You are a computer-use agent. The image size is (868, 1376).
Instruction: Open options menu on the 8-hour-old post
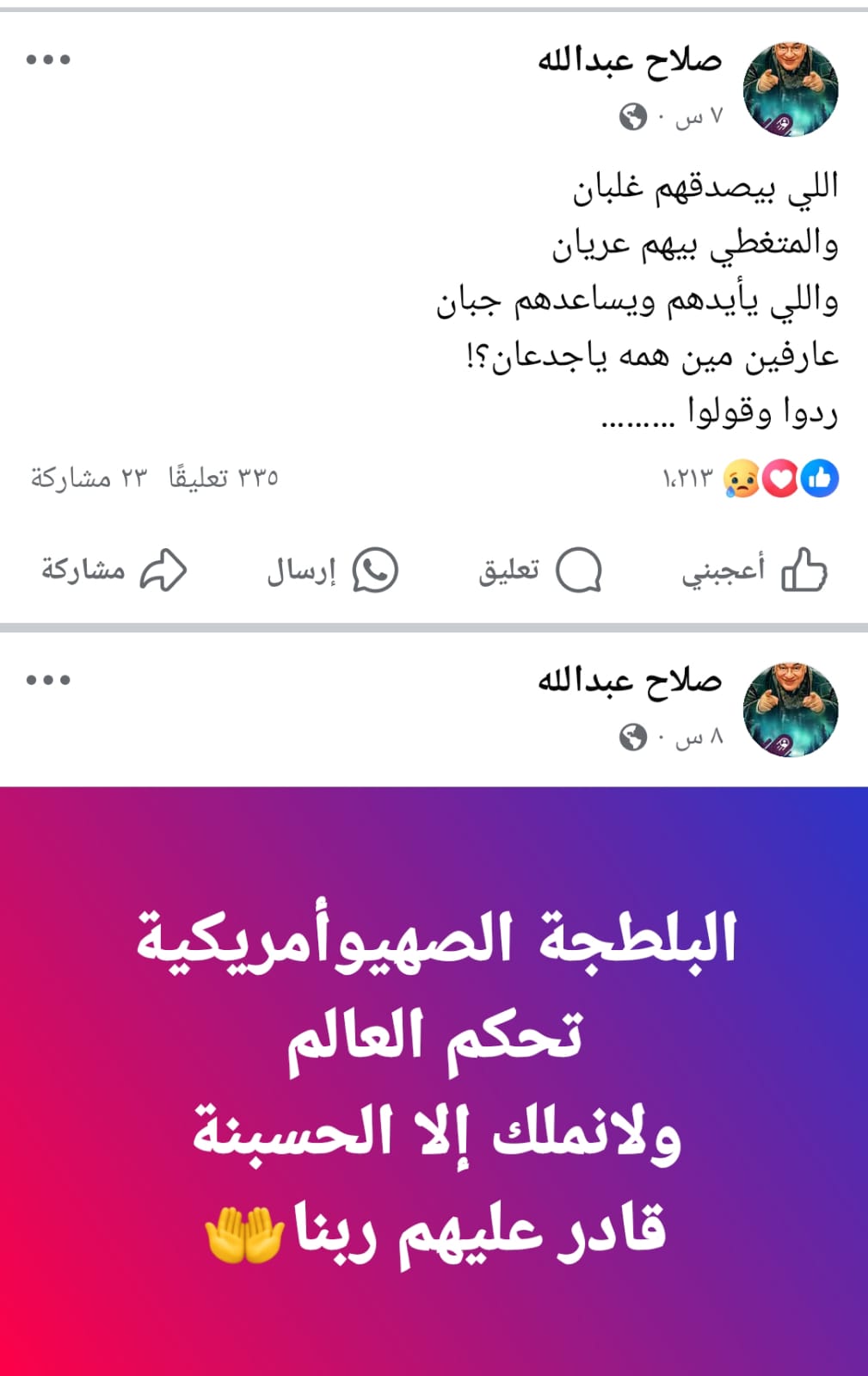point(48,680)
